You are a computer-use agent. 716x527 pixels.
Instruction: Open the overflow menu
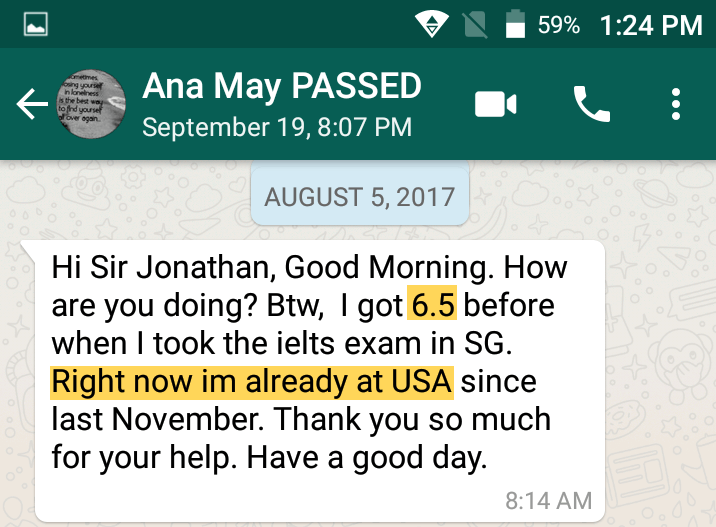coord(677,104)
